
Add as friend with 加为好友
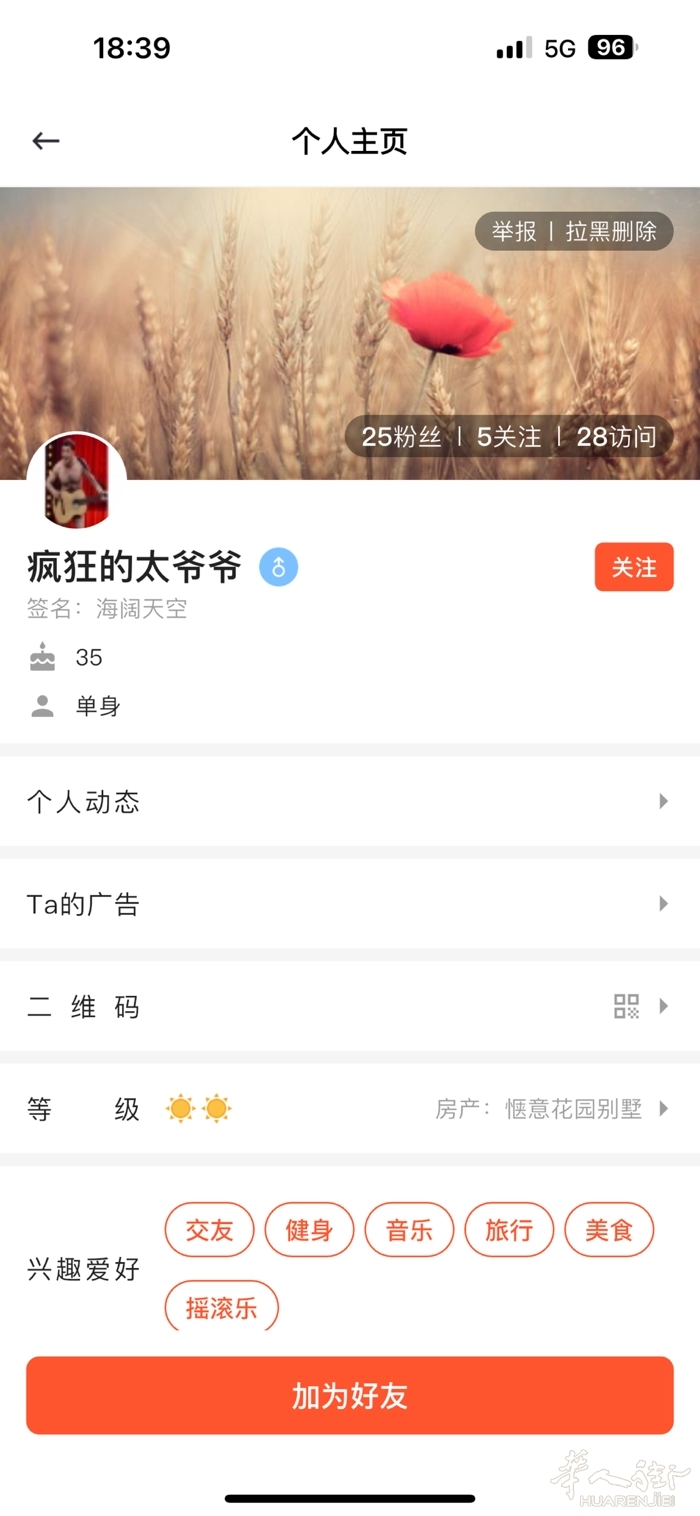click(350, 1396)
